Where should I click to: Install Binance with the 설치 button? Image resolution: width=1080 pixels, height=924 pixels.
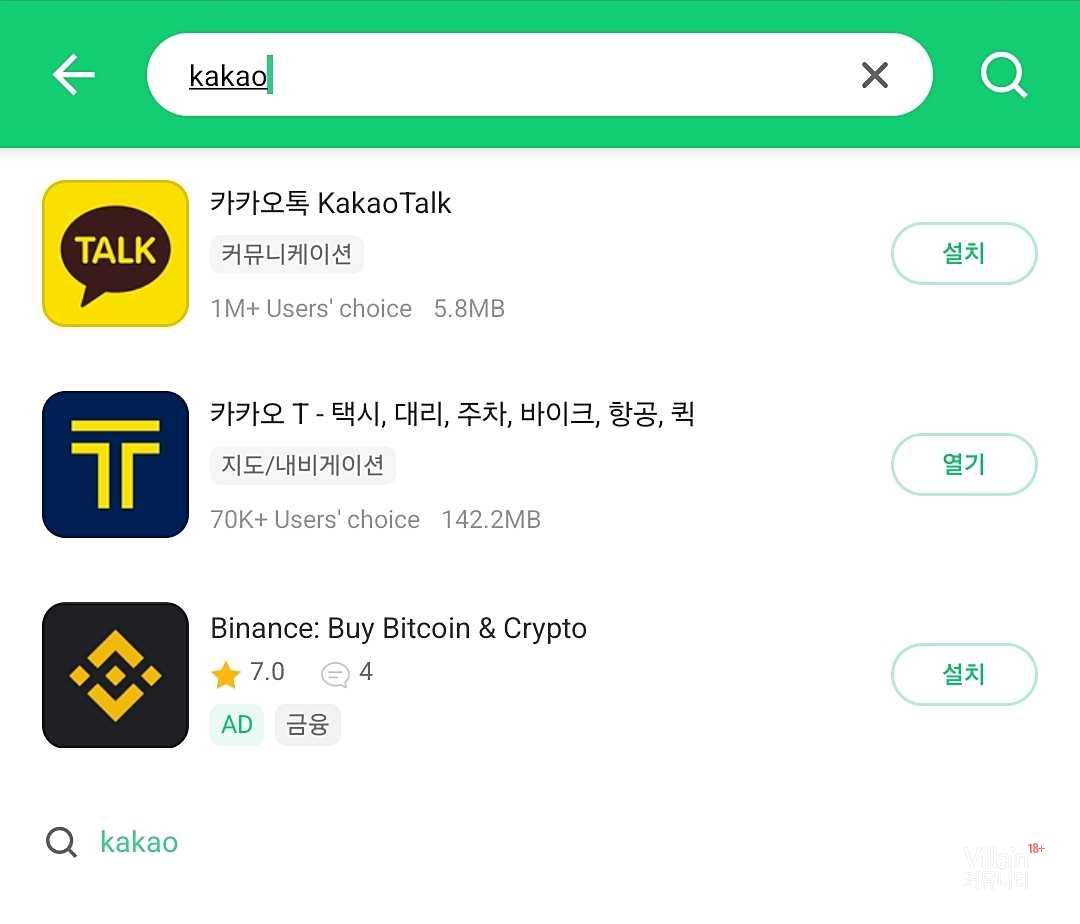[x=963, y=675]
